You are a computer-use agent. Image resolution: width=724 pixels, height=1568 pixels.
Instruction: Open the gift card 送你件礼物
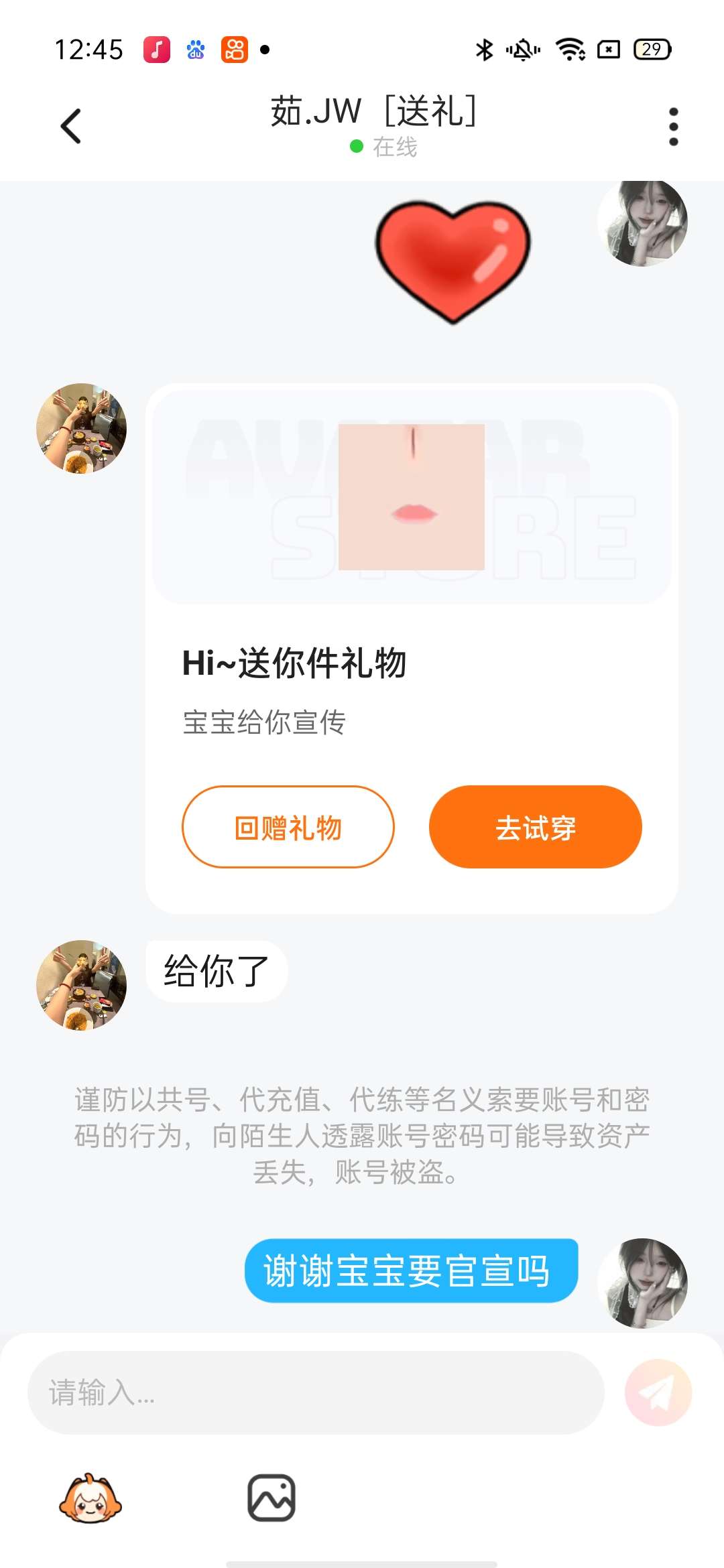coord(412,648)
